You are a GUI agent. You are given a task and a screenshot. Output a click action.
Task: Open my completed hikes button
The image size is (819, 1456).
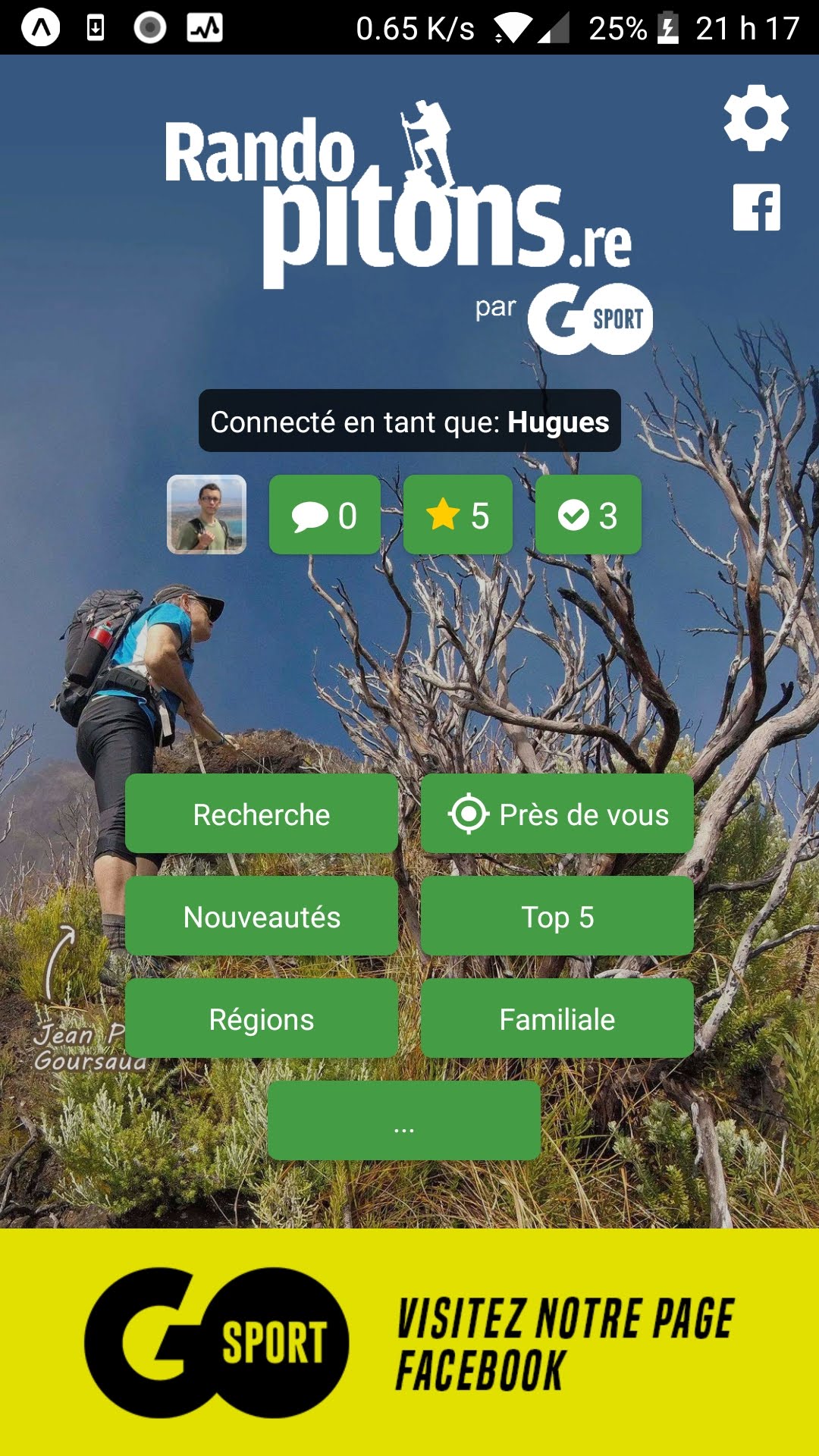tap(588, 515)
